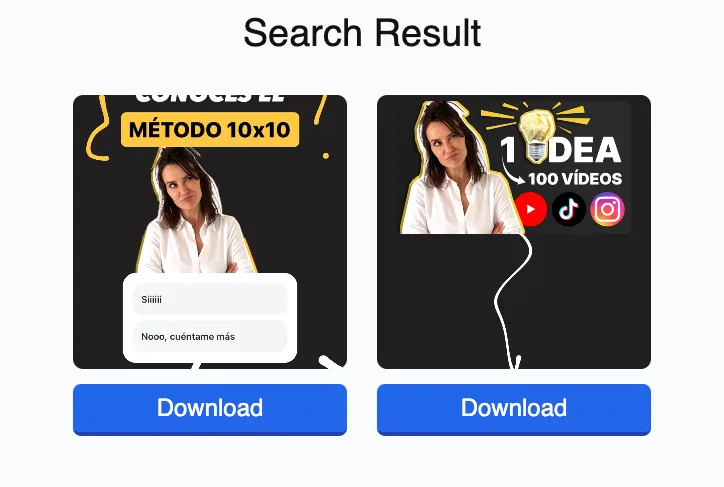Open the MÉTODO 10x10 thumbnail
The height and width of the screenshot is (487, 724).
[x=210, y=232]
